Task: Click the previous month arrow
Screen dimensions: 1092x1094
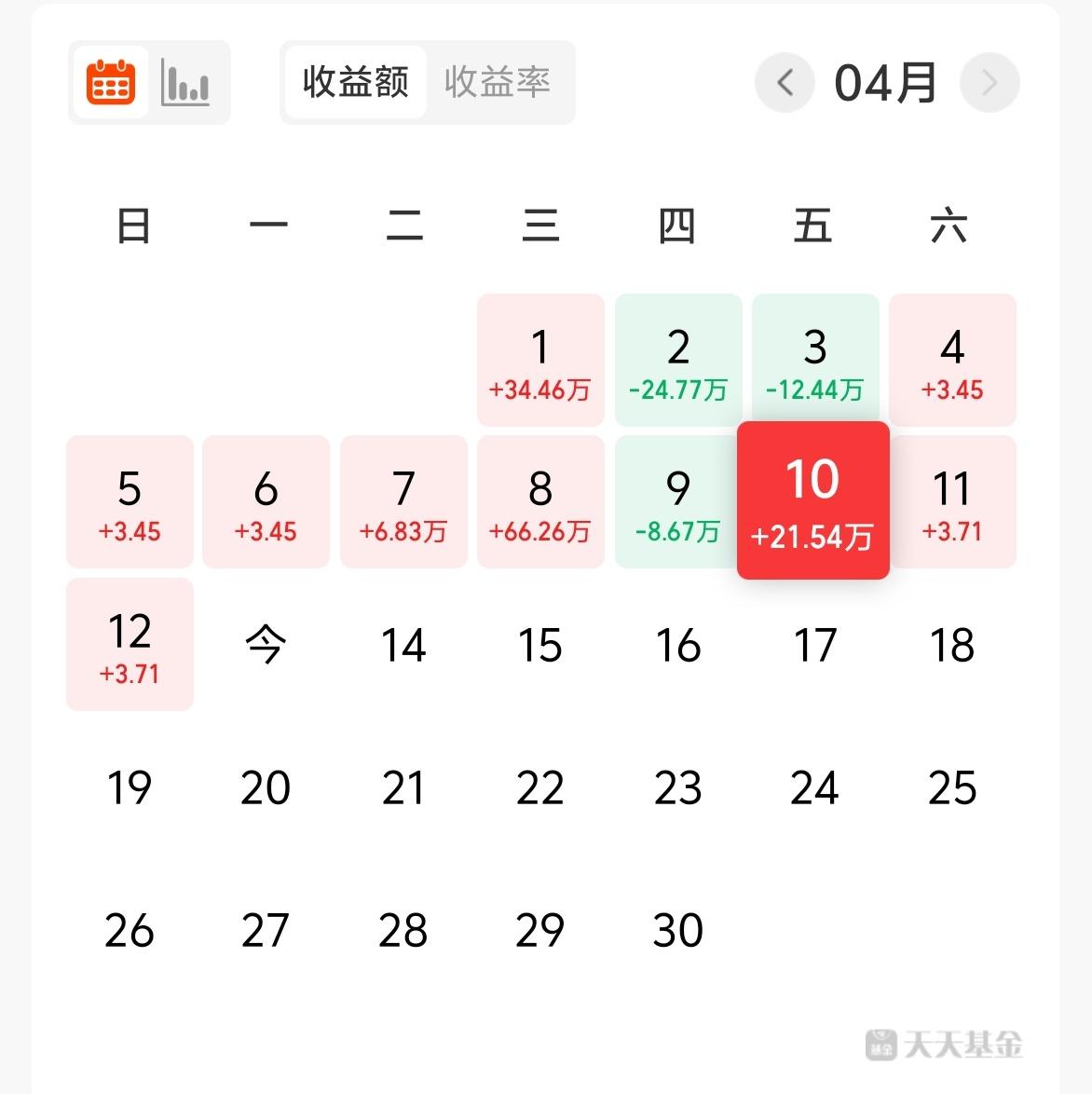Action: 784,83
